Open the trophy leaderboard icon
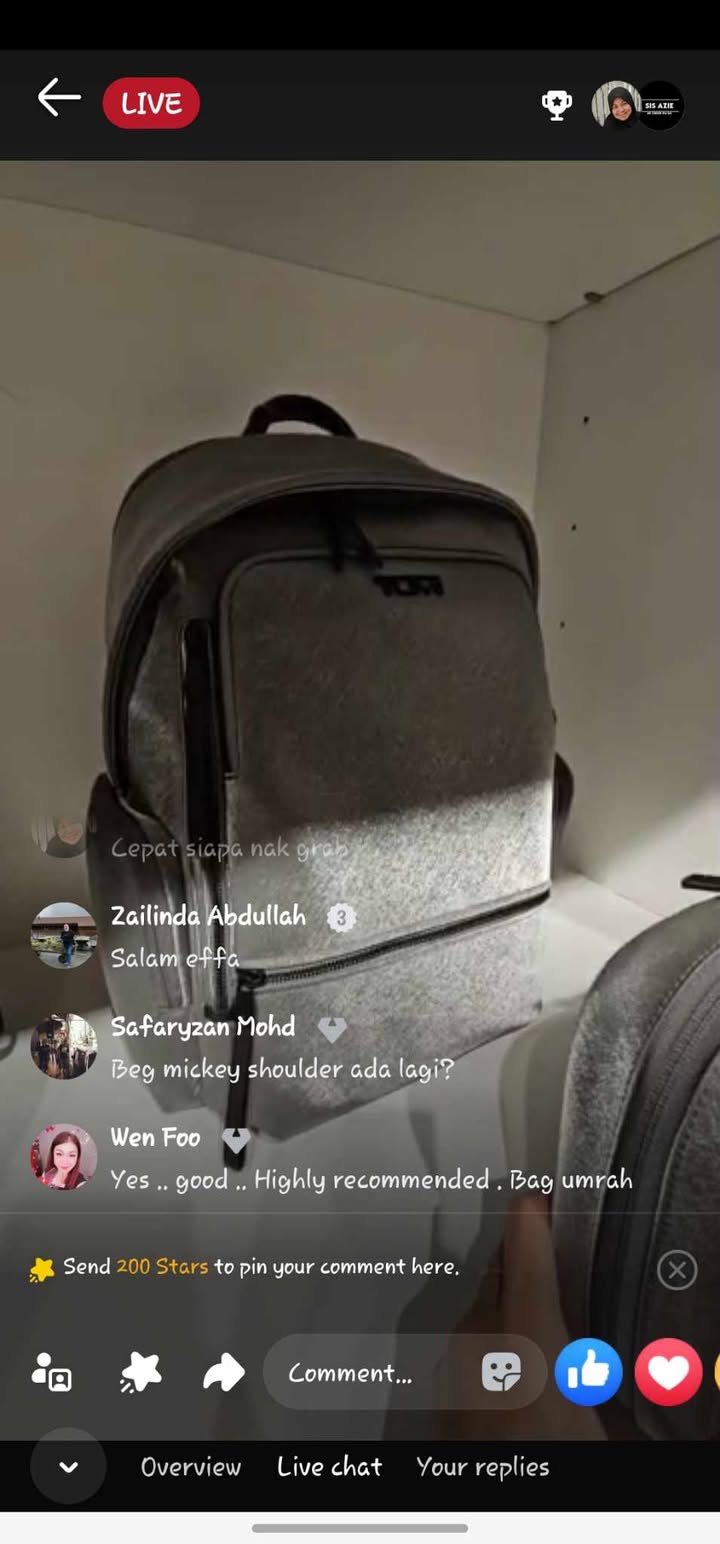Screen dimensions: 720x1544 (557, 105)
